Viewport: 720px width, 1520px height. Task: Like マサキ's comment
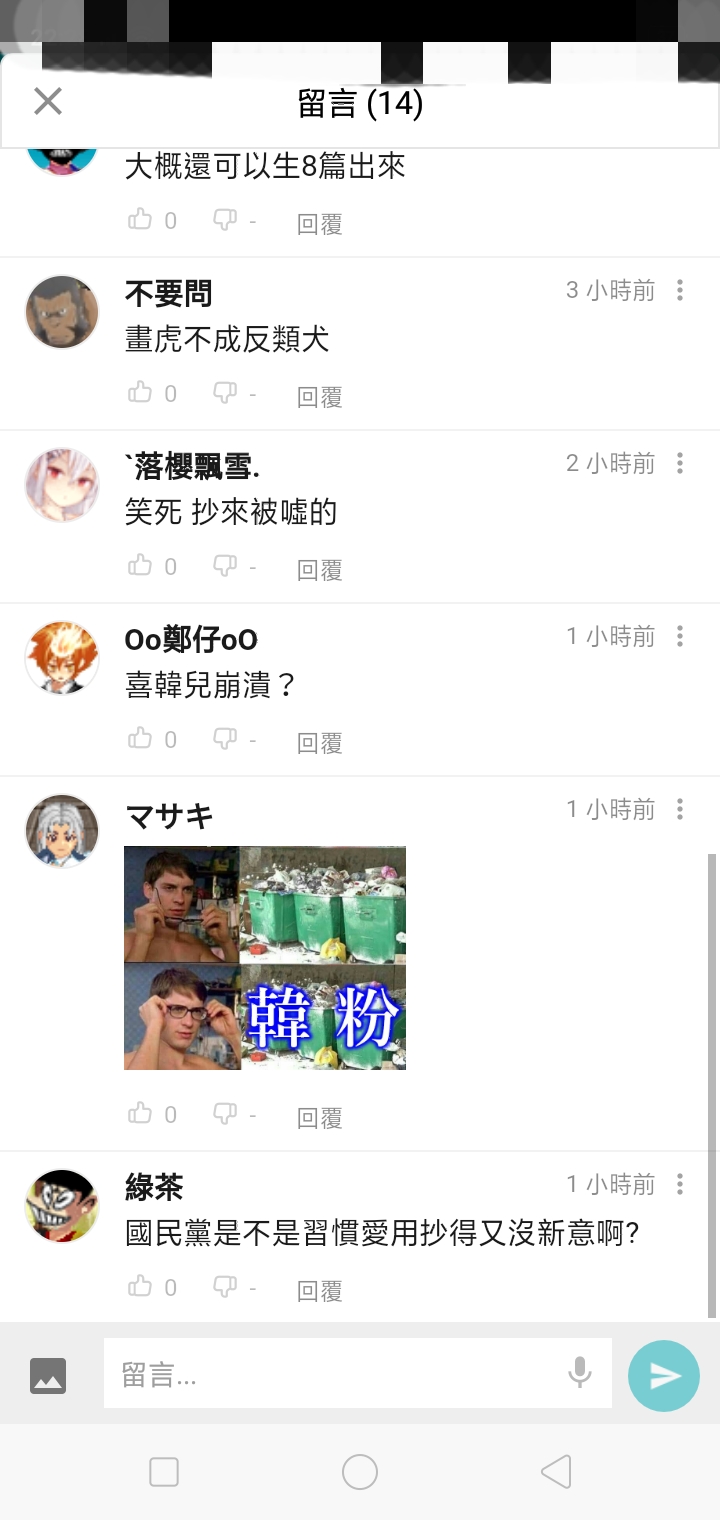pos(140,1113)
